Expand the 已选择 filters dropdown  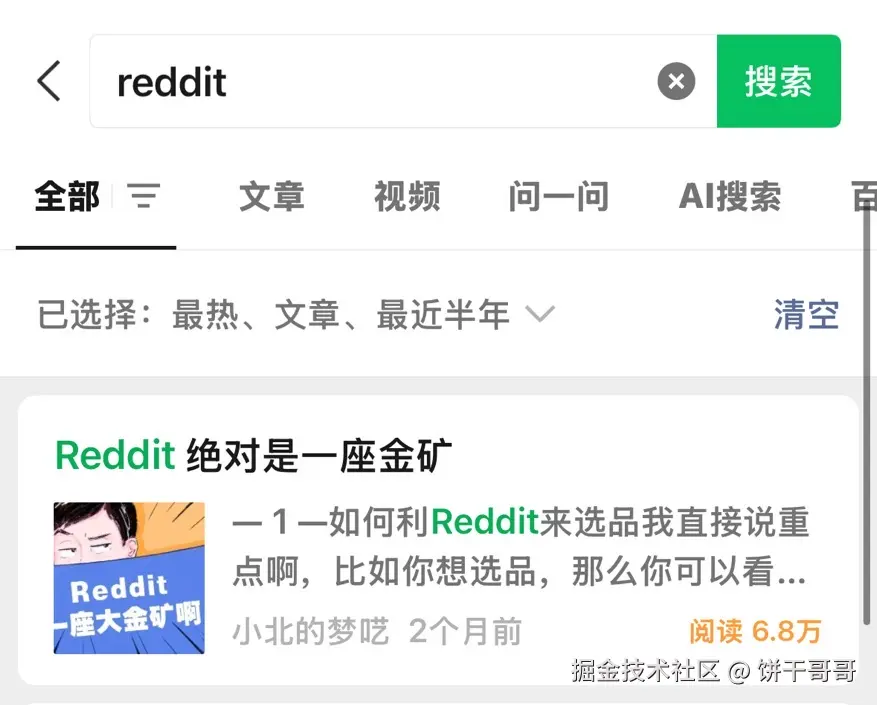click(x=540, y=315)
